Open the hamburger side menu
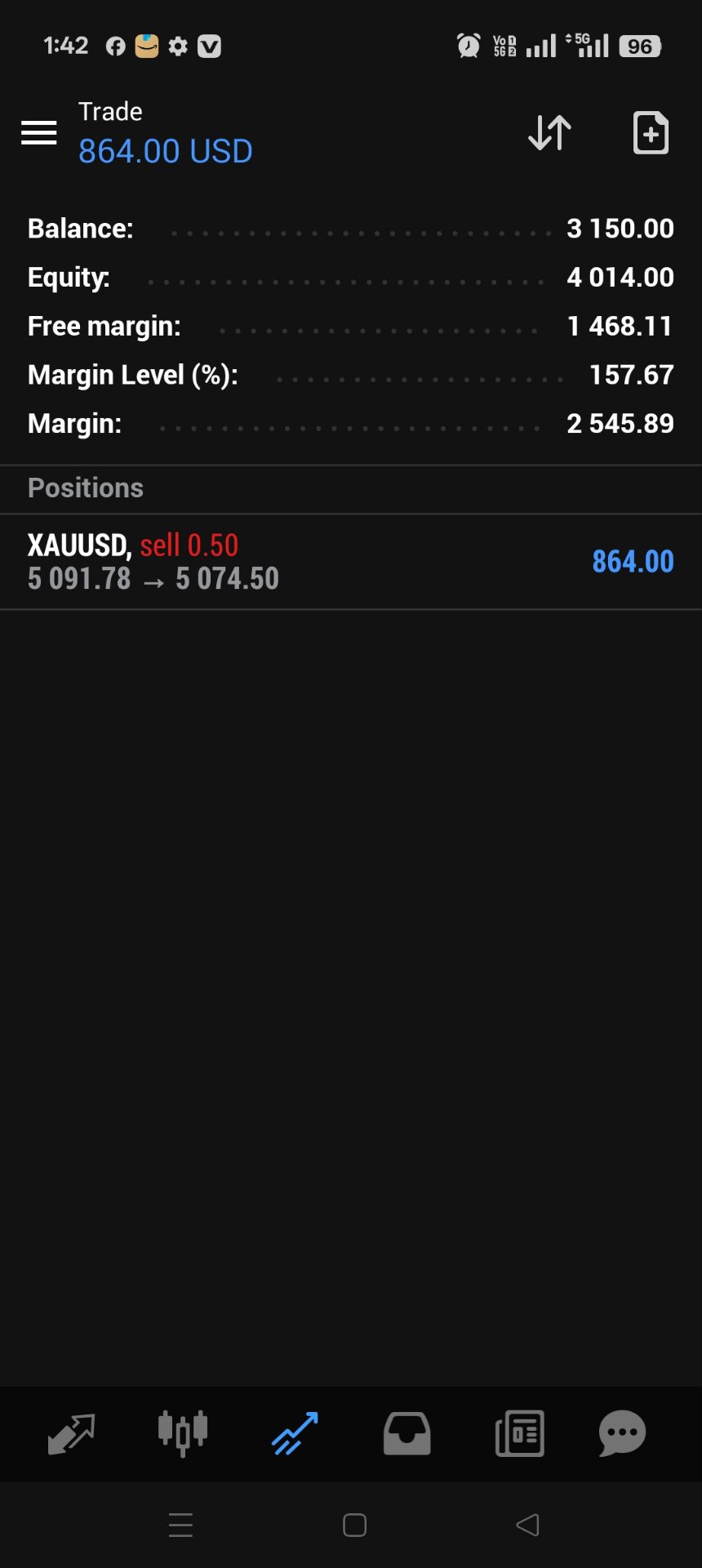Screen dimensions: 702x1568 click(38, 132)
